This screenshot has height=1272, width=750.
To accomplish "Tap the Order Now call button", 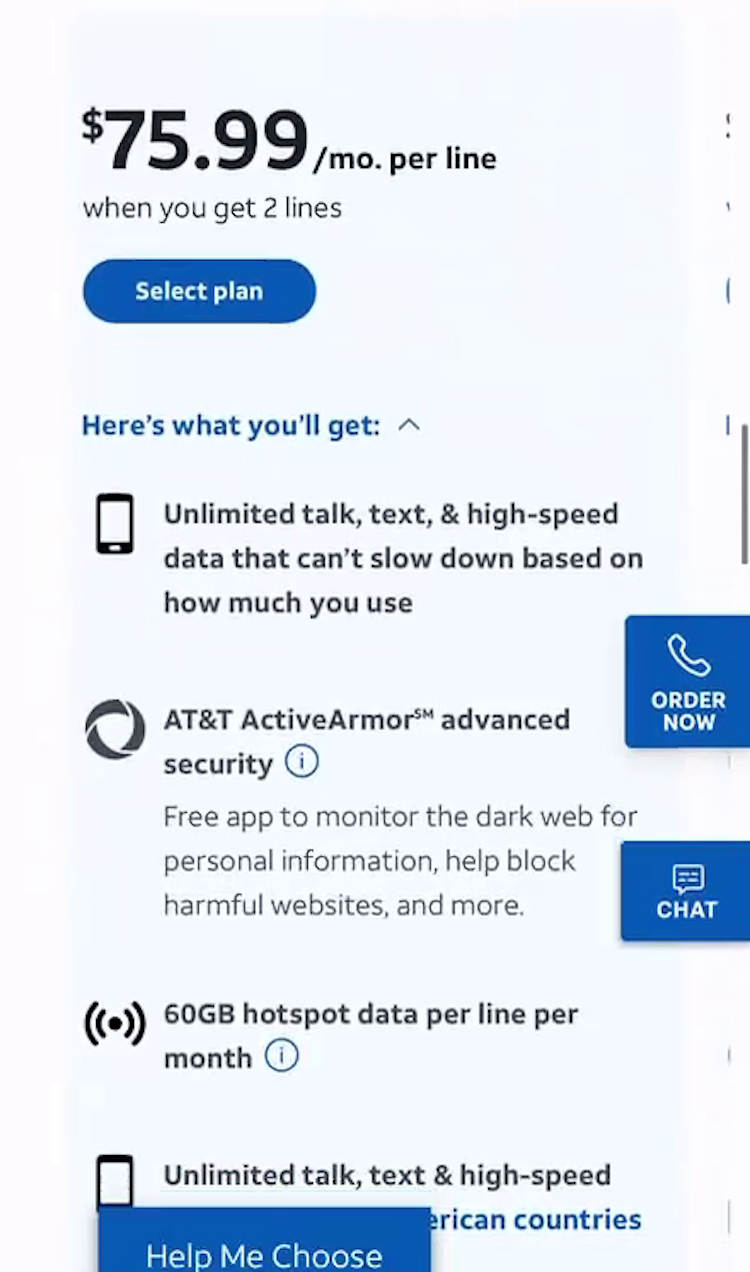I will coord(688,682).
